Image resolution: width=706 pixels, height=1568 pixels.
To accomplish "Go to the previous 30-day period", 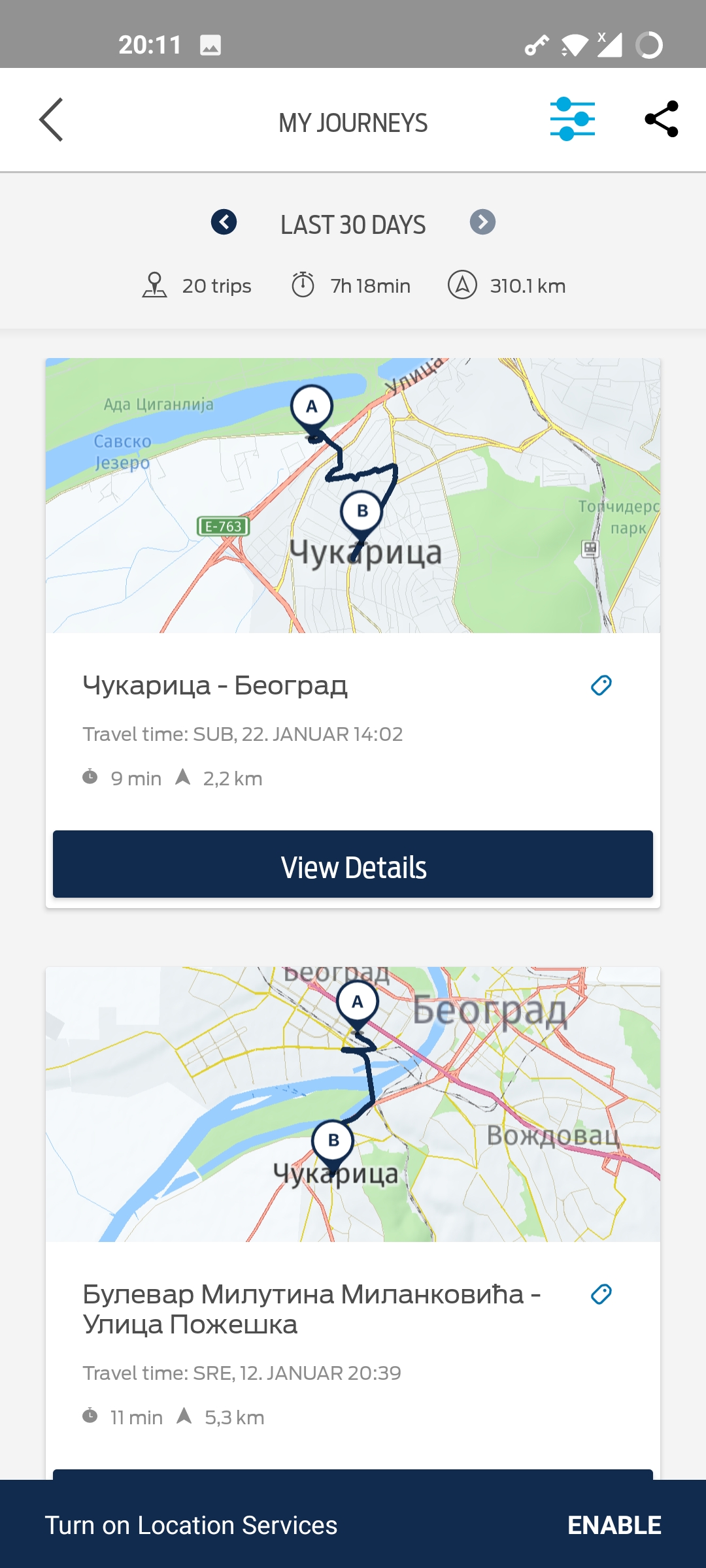I will 224,222.
